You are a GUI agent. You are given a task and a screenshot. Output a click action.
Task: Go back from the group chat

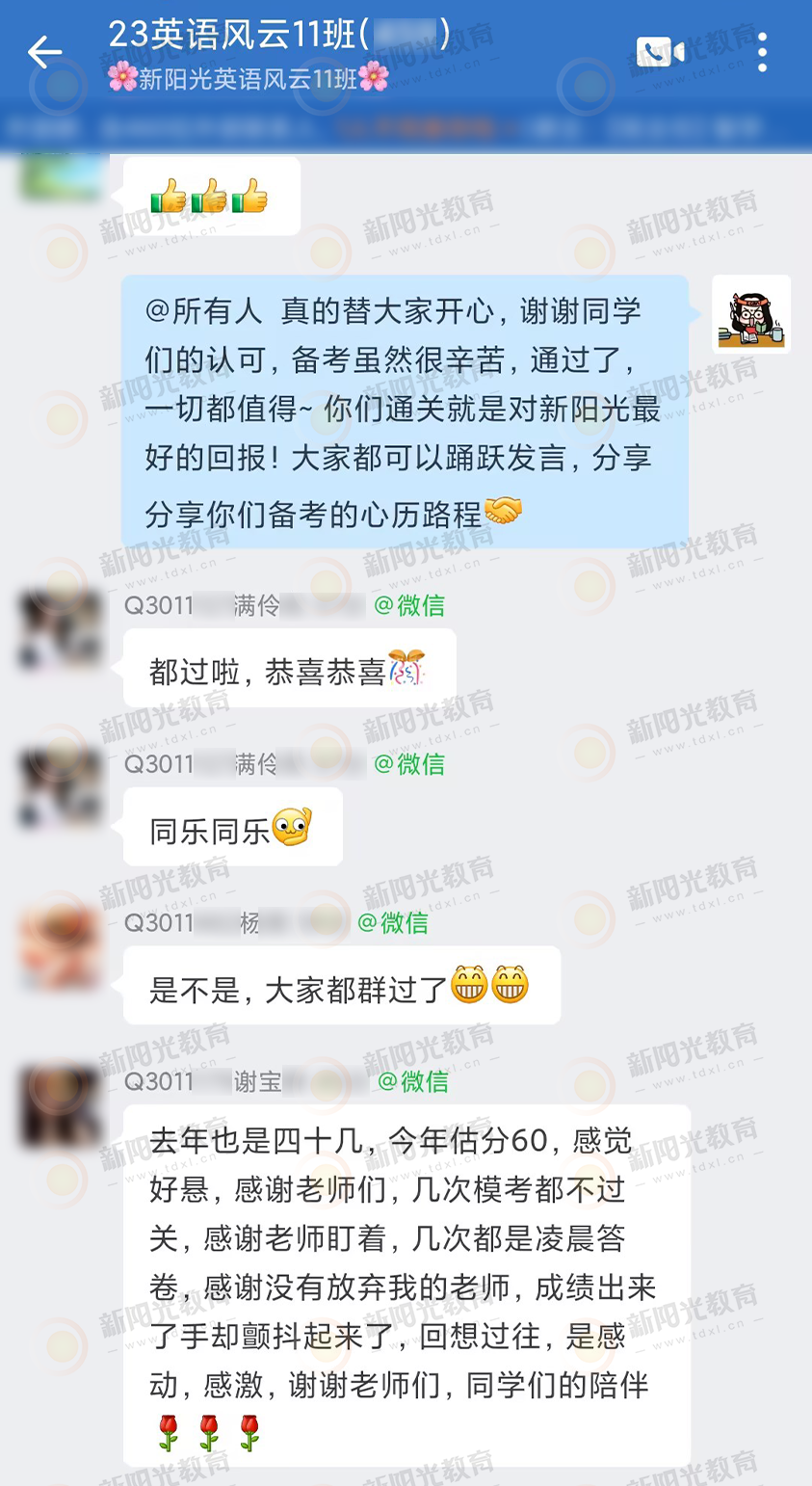[44, 53]
